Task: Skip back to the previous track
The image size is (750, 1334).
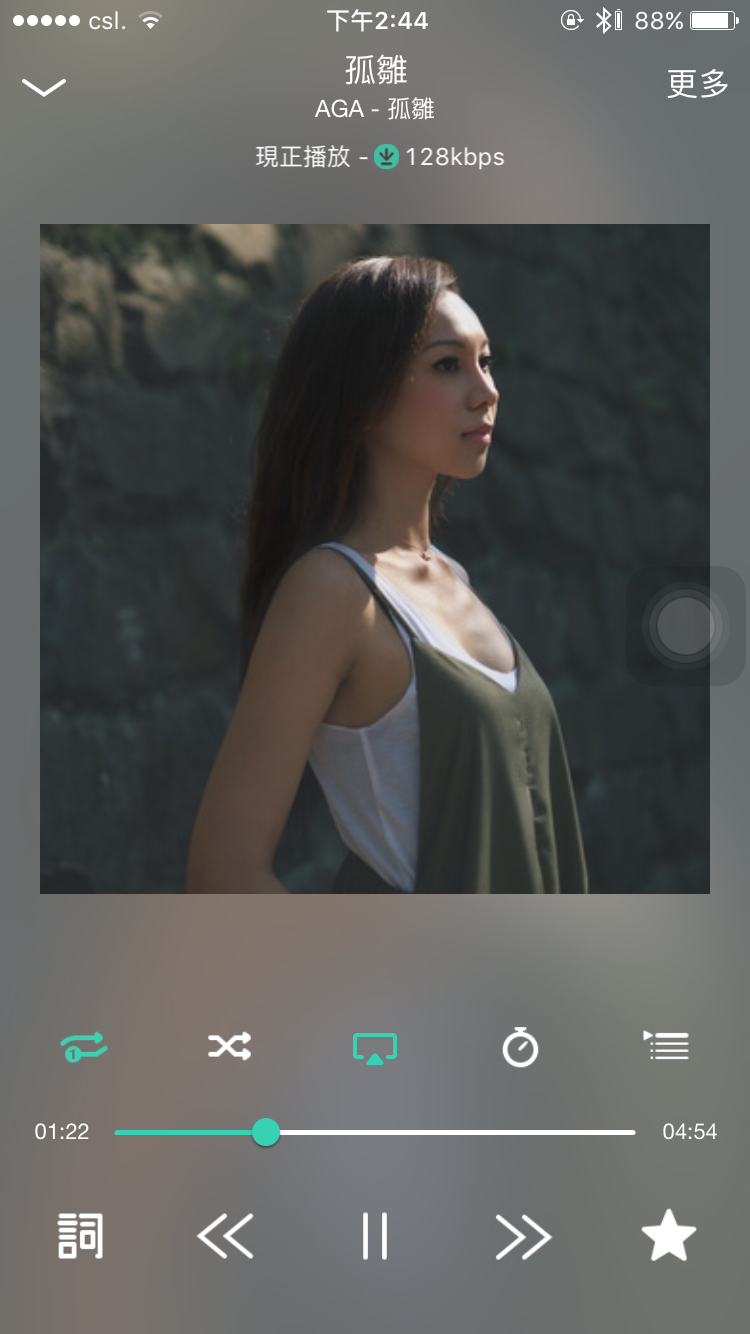Action: (225, 1237)
